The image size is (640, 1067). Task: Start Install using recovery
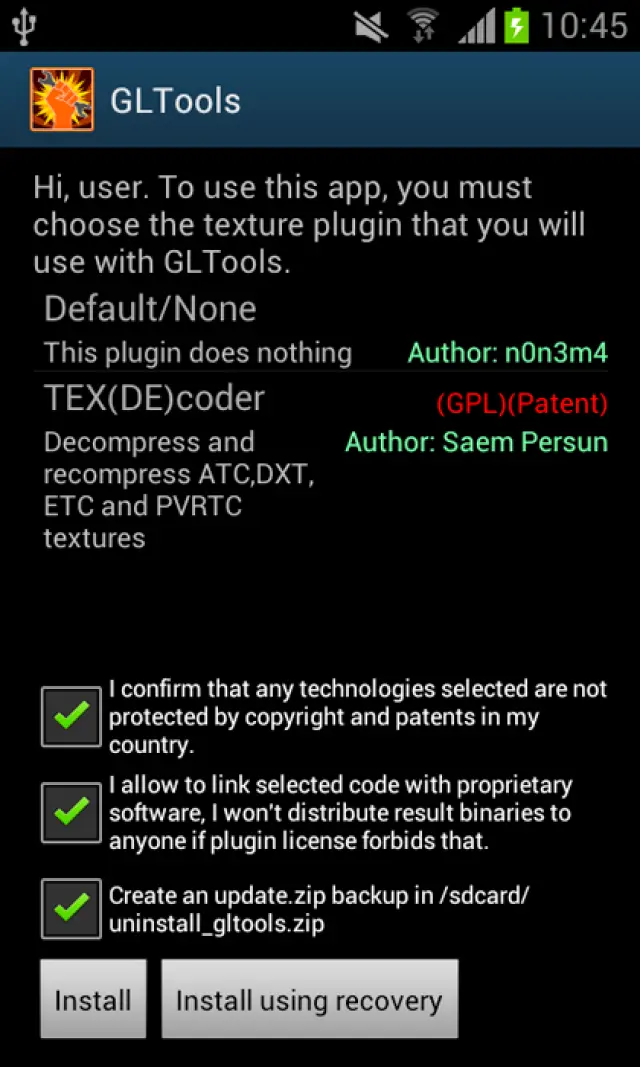pyautogui.click(x=309, y=999)
